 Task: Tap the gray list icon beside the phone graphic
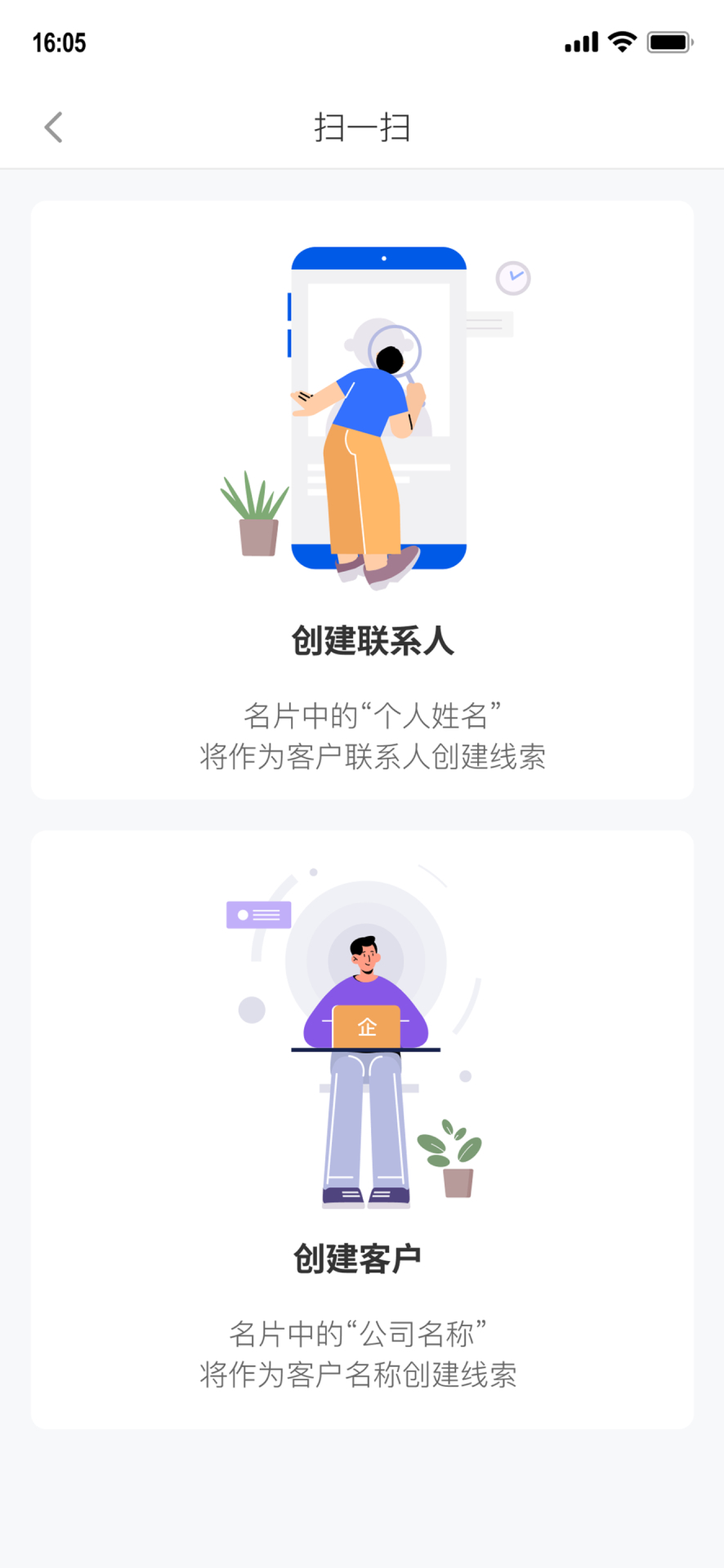pyautogui.click(x=488, y=323)
